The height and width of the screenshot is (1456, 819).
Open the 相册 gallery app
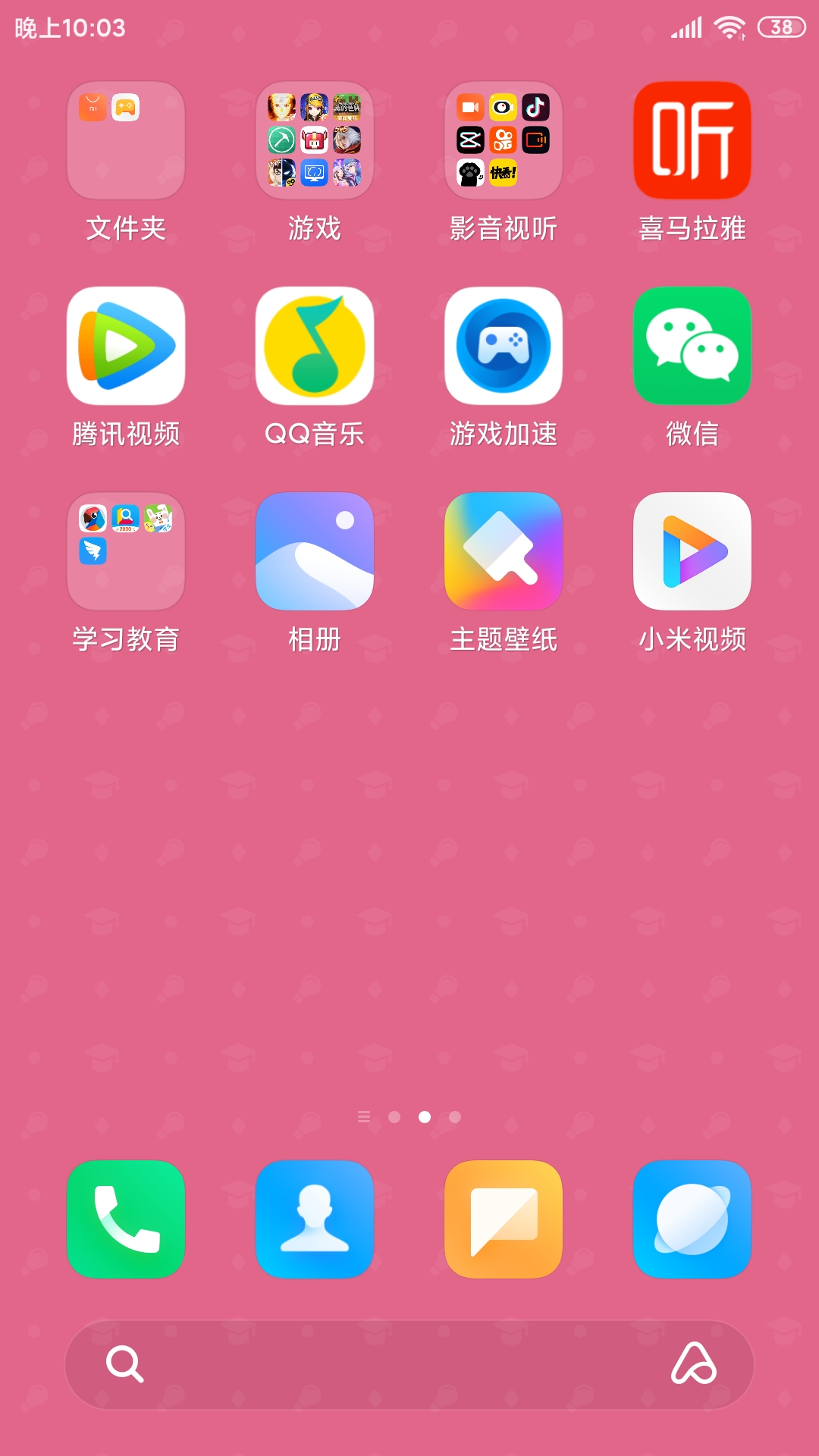click(315, 552)
